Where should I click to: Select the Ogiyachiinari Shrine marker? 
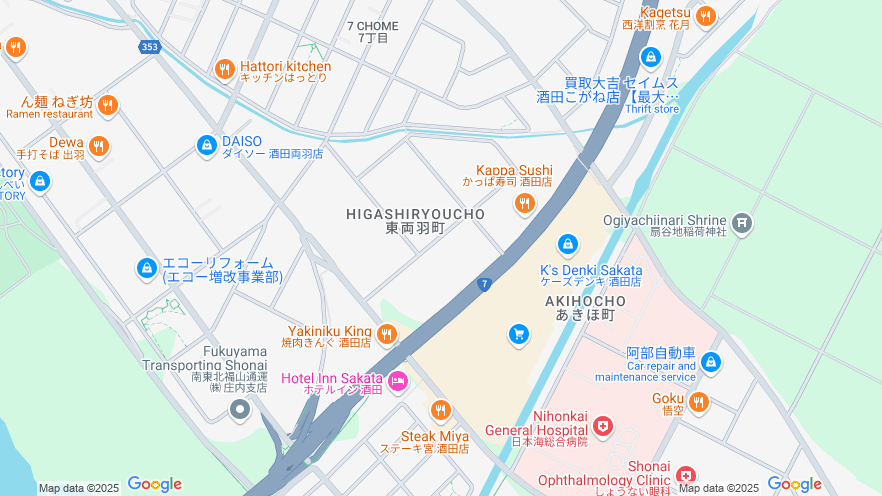click(741, 222)
